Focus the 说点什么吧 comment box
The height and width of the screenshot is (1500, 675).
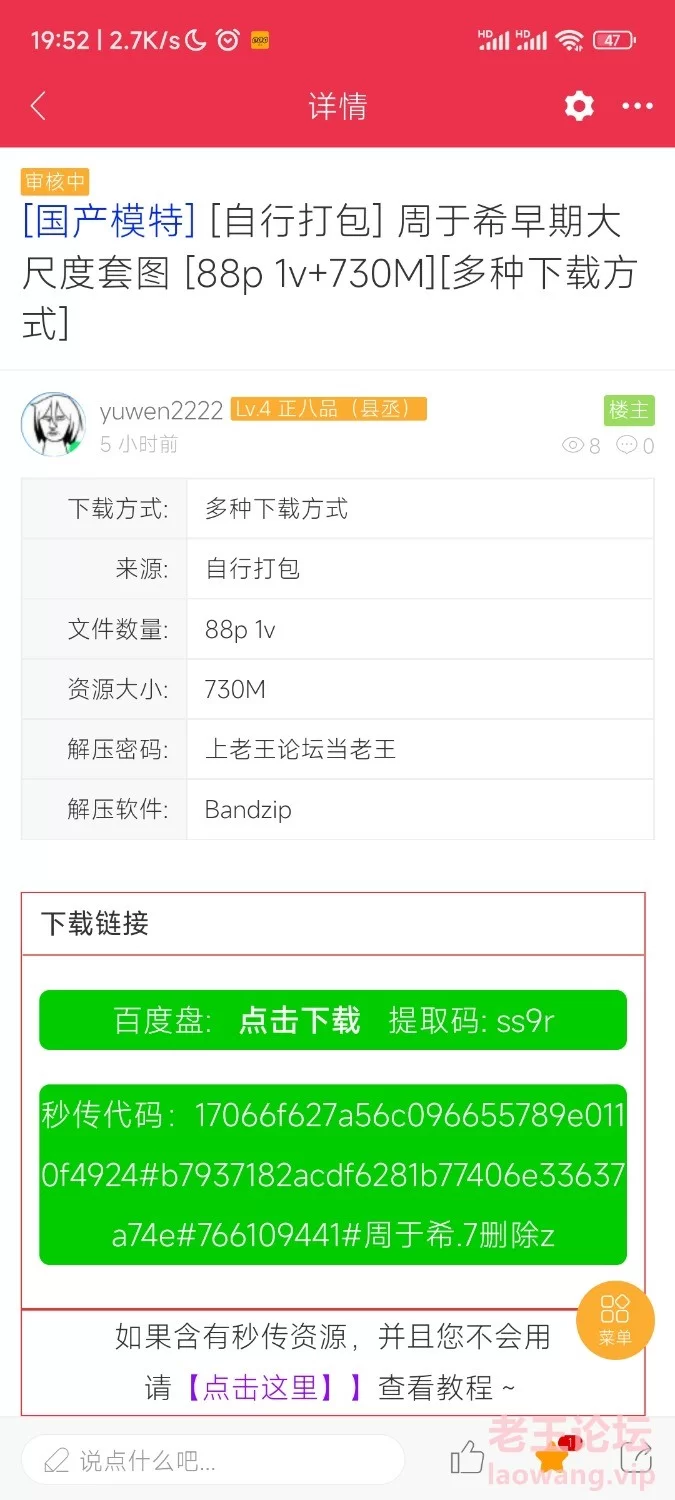[212, 1460]
